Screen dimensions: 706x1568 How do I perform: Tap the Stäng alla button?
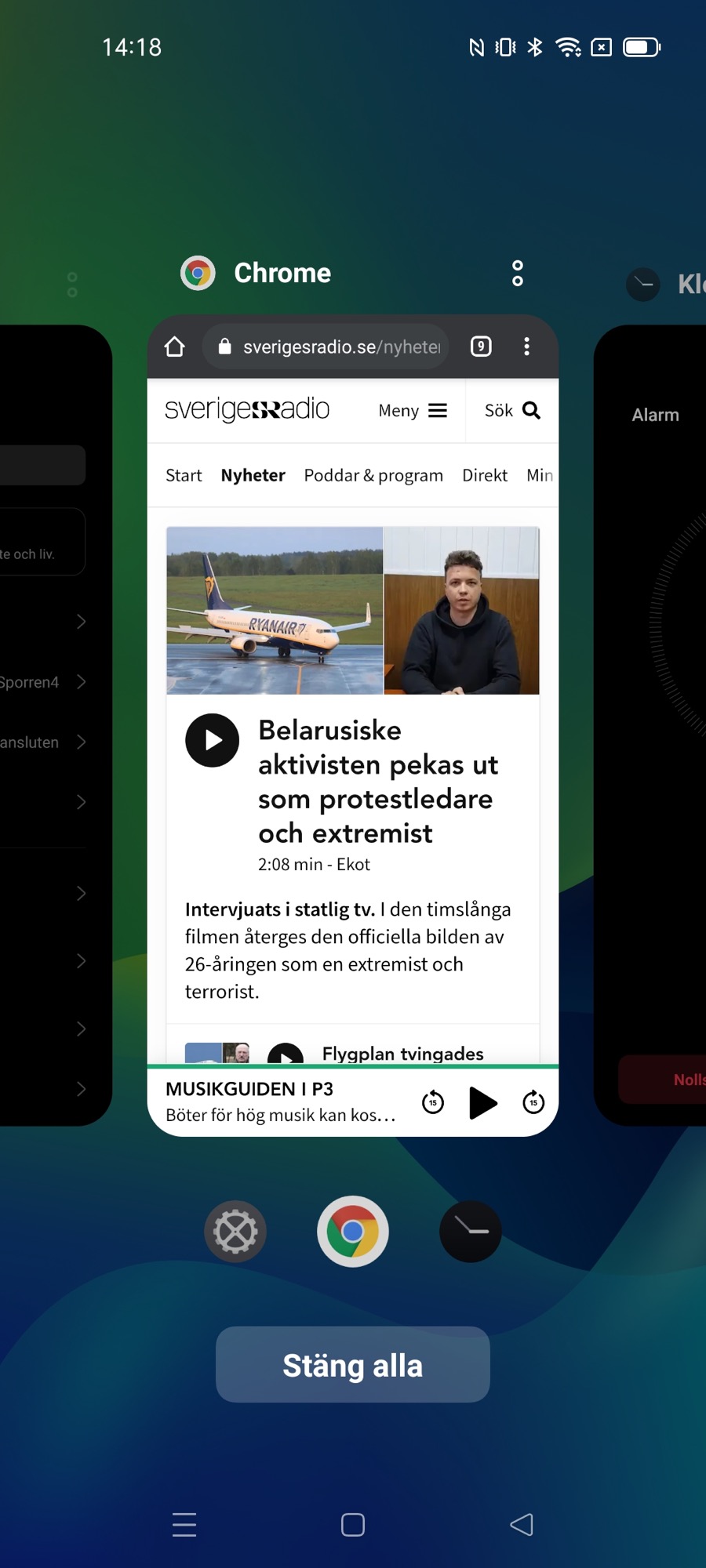point(352,1365)
